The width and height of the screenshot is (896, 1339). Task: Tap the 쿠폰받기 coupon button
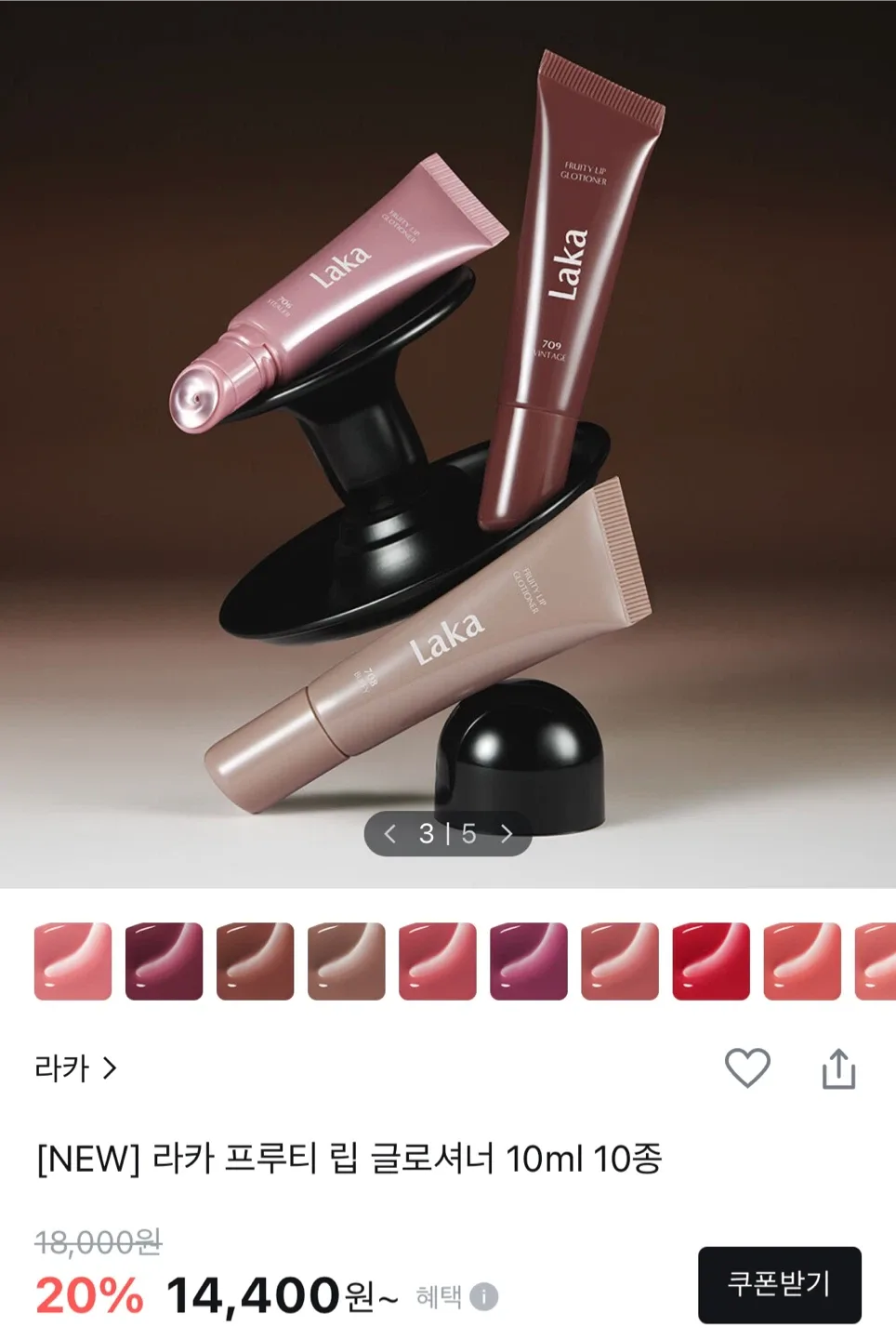(x=779, y=1284)
